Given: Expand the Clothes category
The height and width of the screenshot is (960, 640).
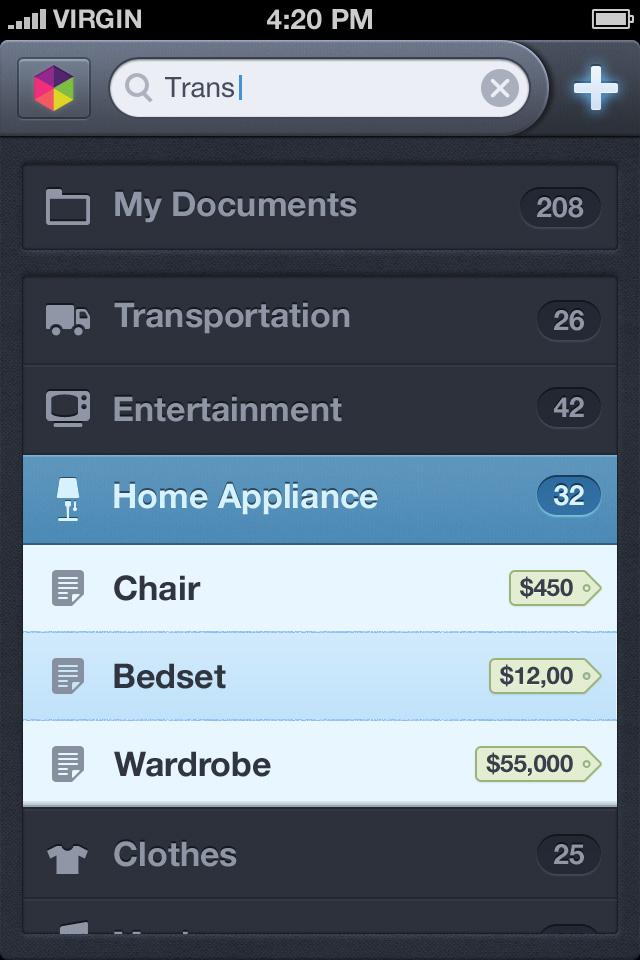Looking at the screenshot, I should coord(320,855).
